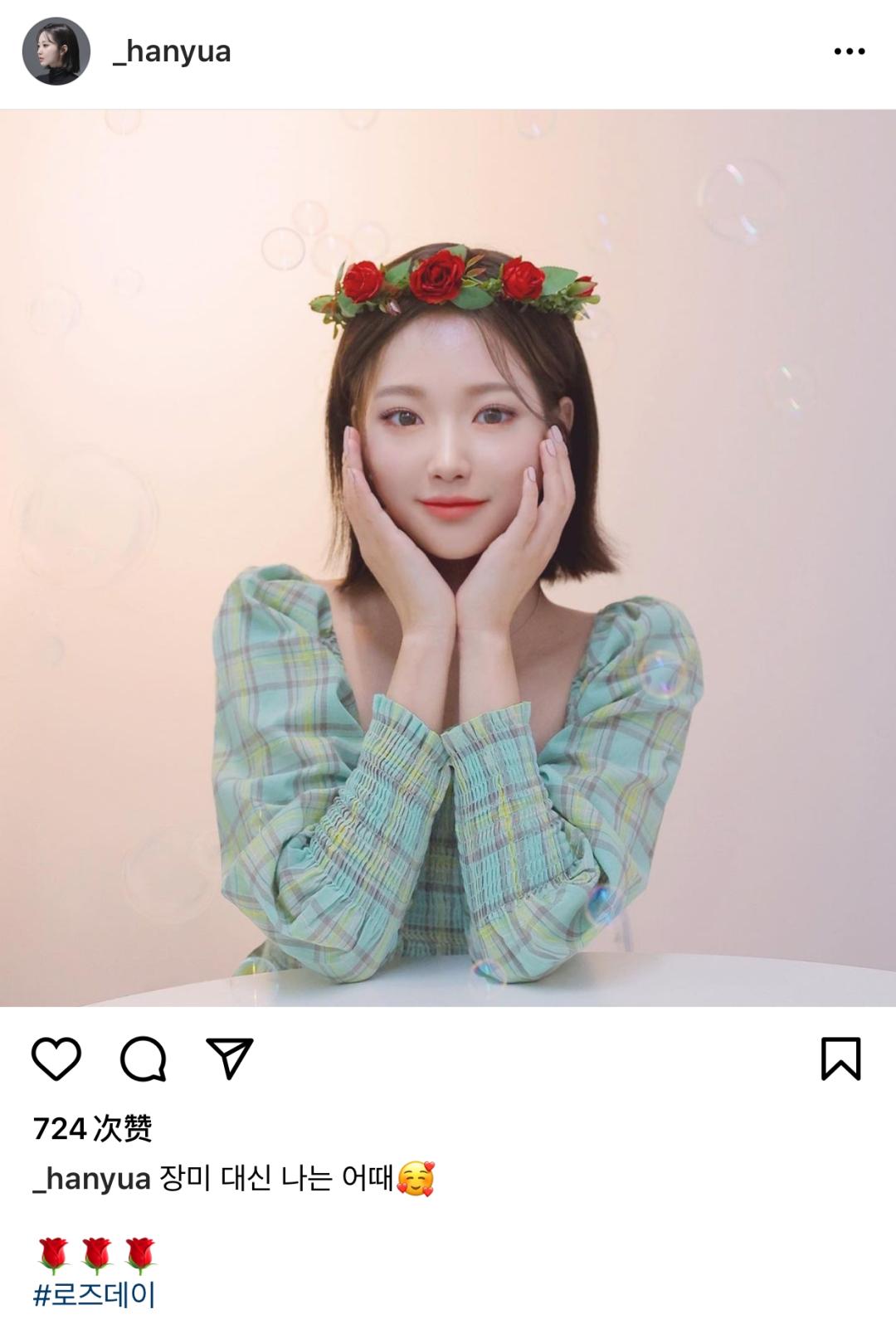View the 724 likes list
This screenshot has height=1319, width=896.
pos(92,1128)
